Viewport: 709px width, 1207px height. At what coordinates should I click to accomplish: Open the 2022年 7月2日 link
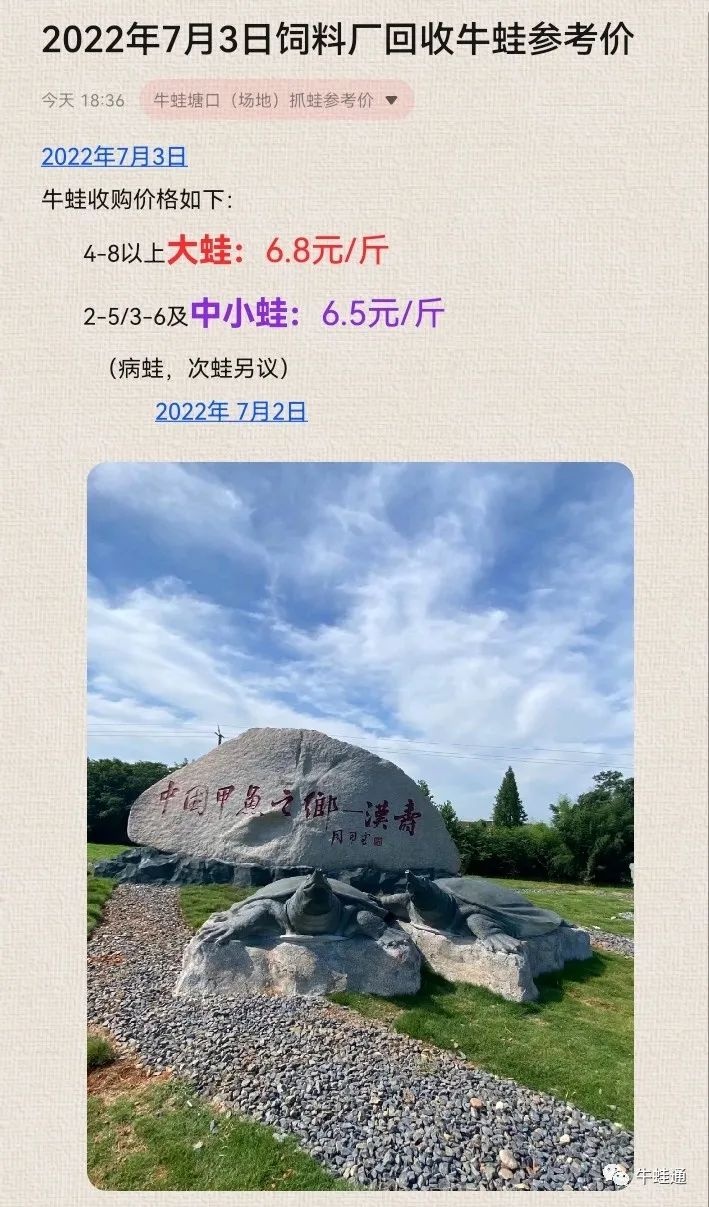(231, 411)
